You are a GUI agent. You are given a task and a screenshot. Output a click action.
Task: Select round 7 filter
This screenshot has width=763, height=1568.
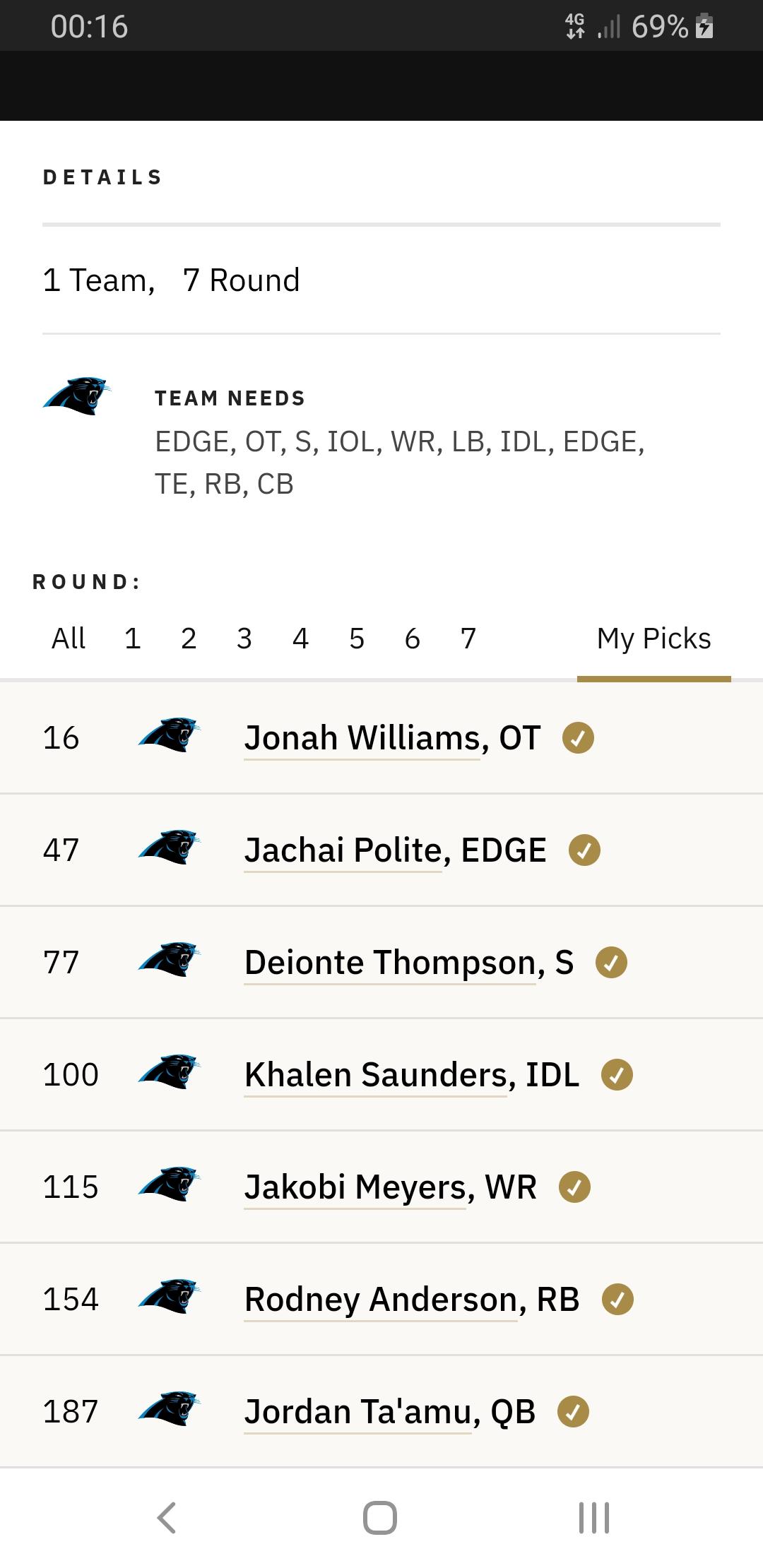pos(468,639)
